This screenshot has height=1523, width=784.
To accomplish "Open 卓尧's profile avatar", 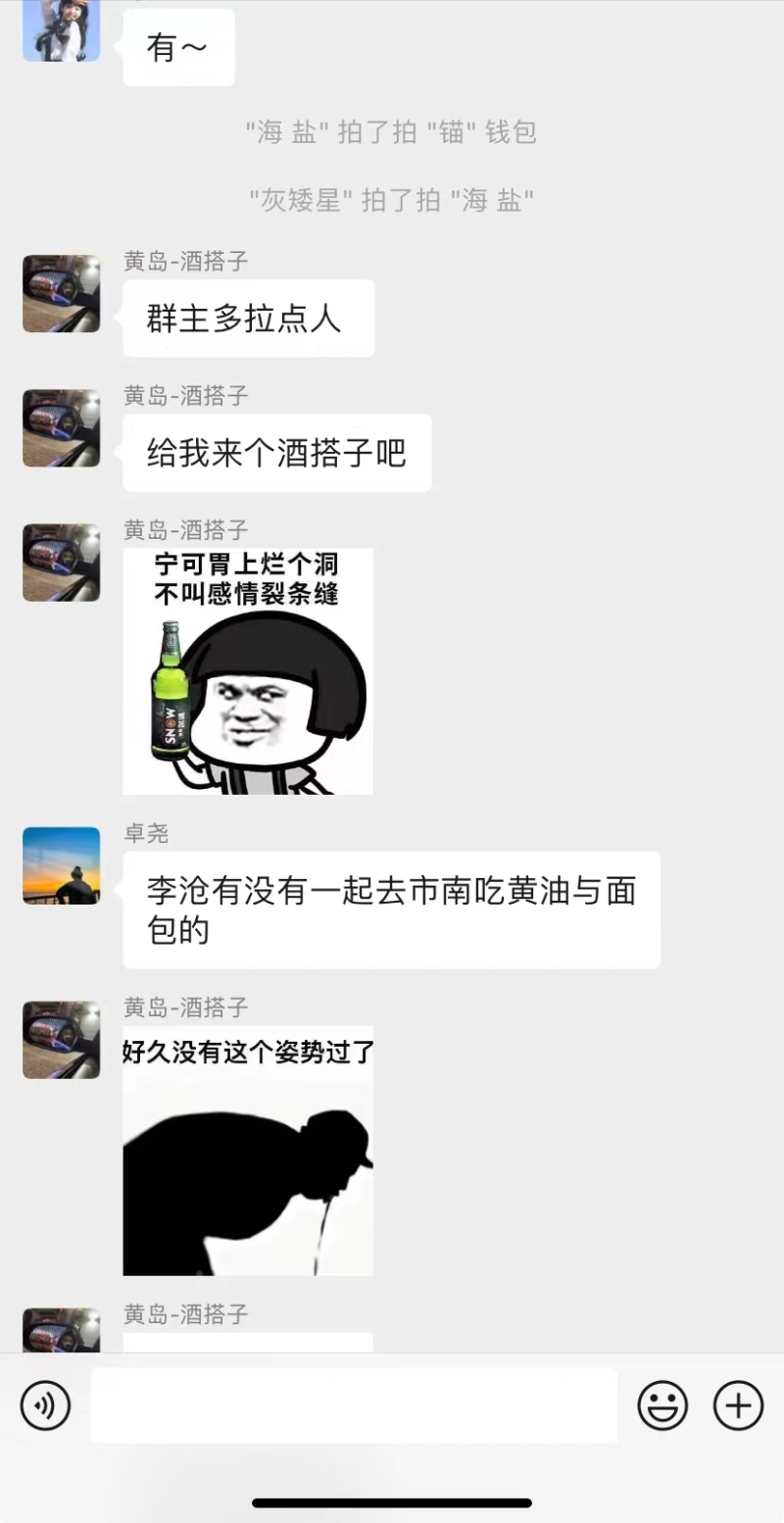I will click(62, 865).
